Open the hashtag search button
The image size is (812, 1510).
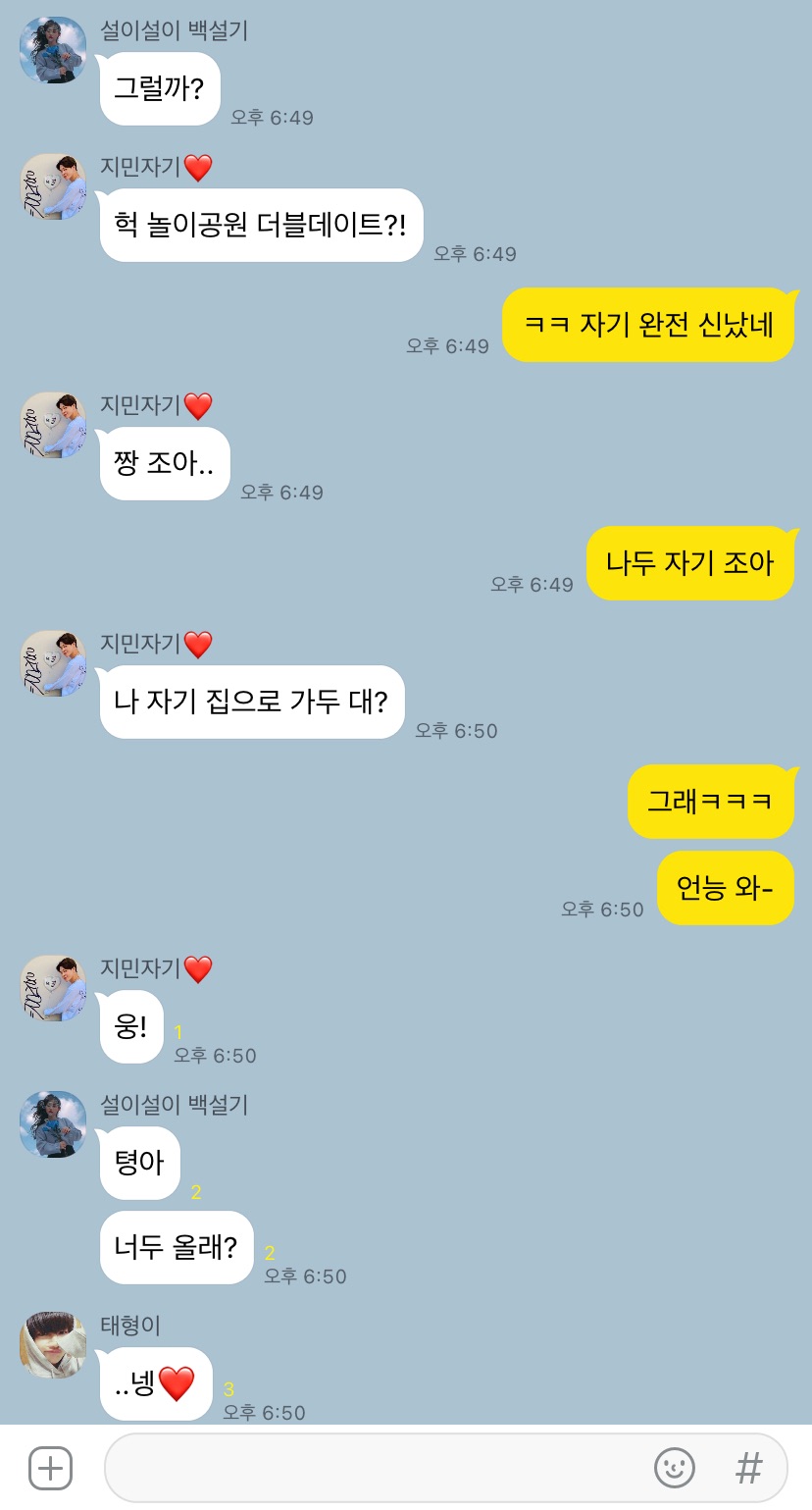pos(748,1469)
